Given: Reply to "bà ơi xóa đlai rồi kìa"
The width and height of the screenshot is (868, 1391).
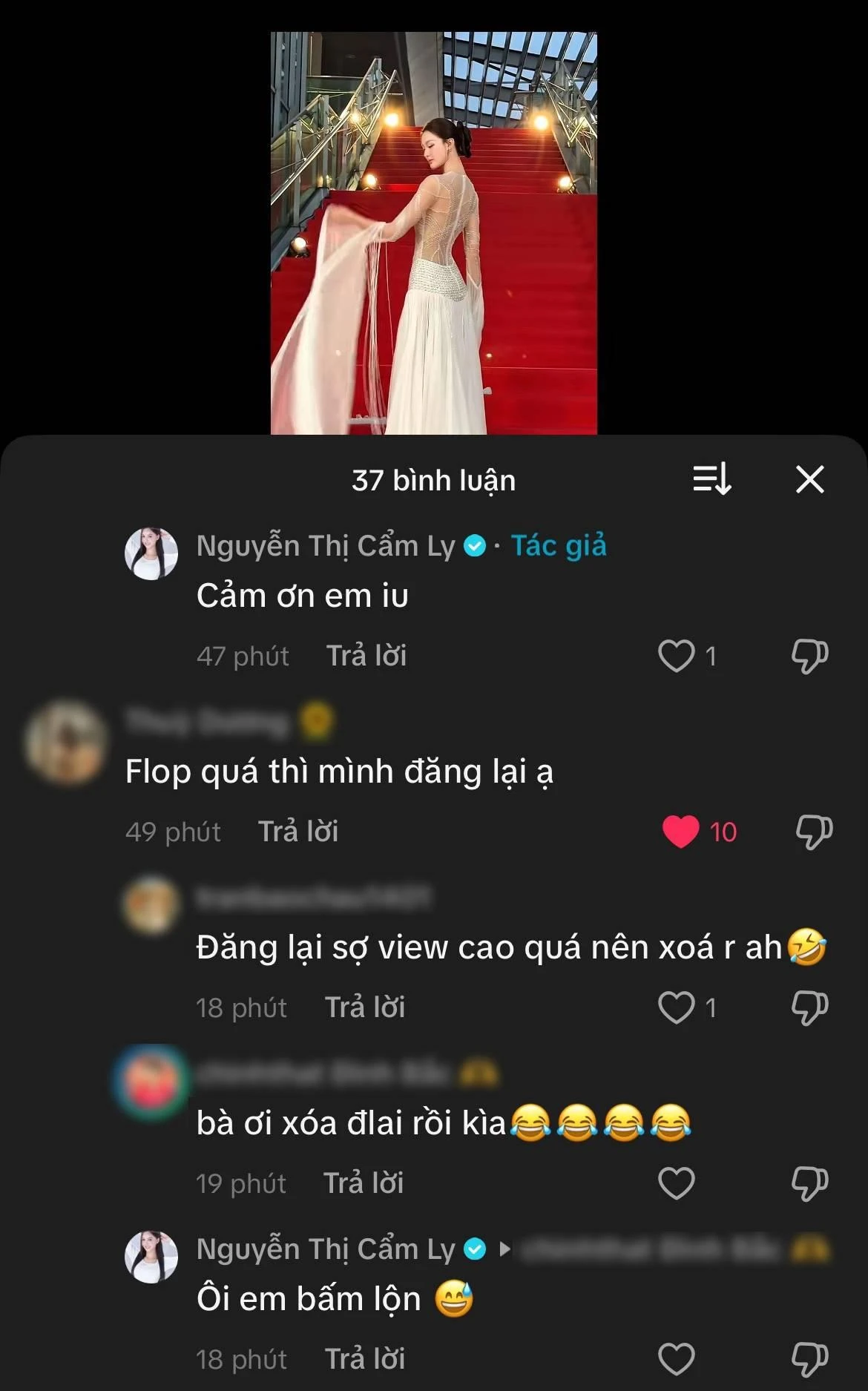Looking at the screenshot, I should click(364, 1183).
